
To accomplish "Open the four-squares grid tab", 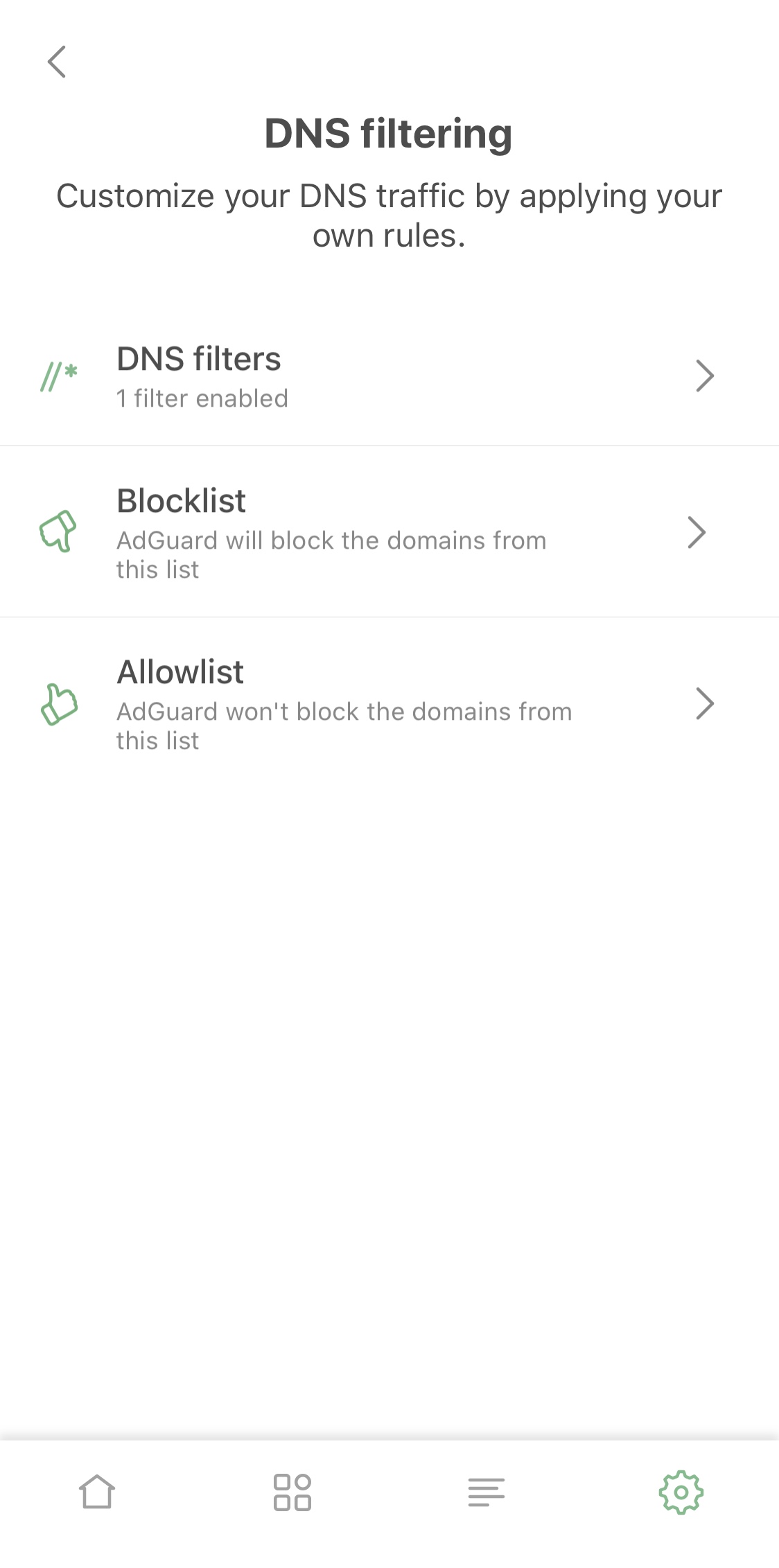I will [x=292, y=1491].
